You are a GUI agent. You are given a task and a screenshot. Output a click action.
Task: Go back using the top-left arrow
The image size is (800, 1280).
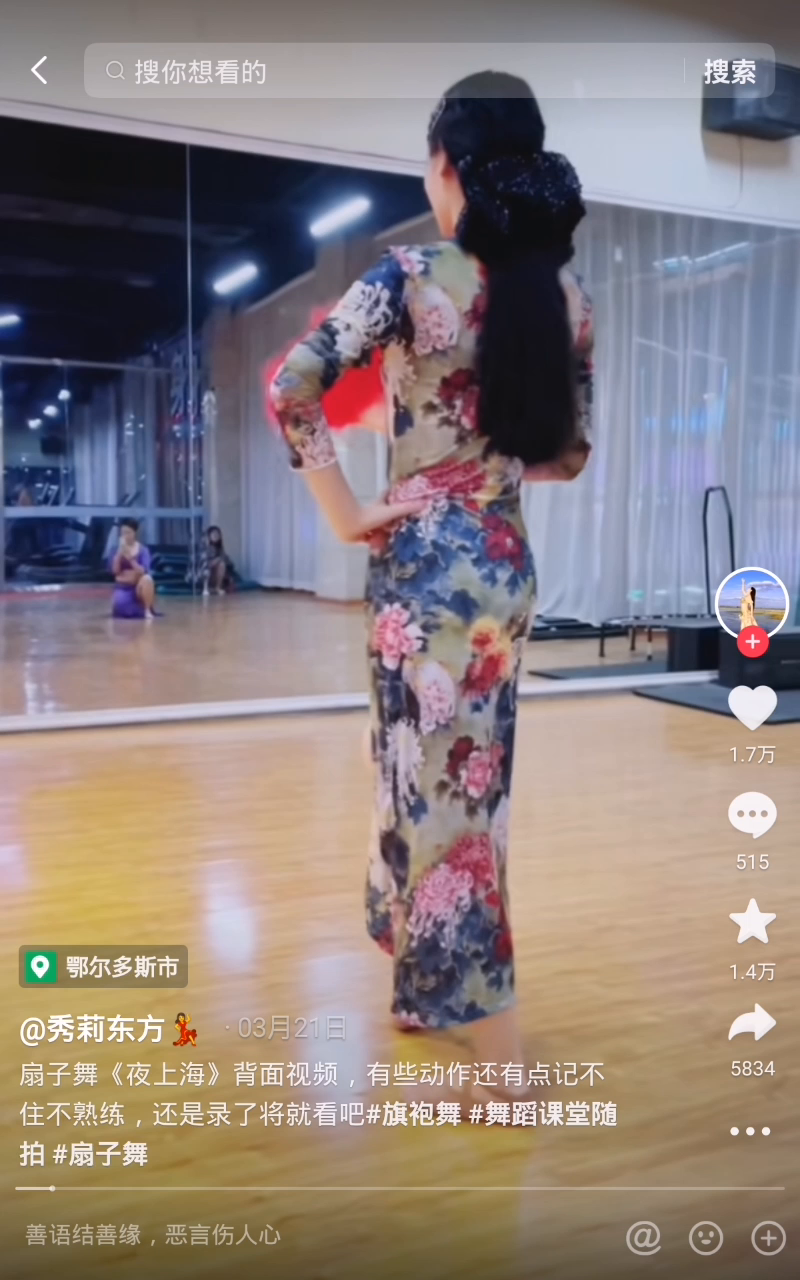click(39, 70)
